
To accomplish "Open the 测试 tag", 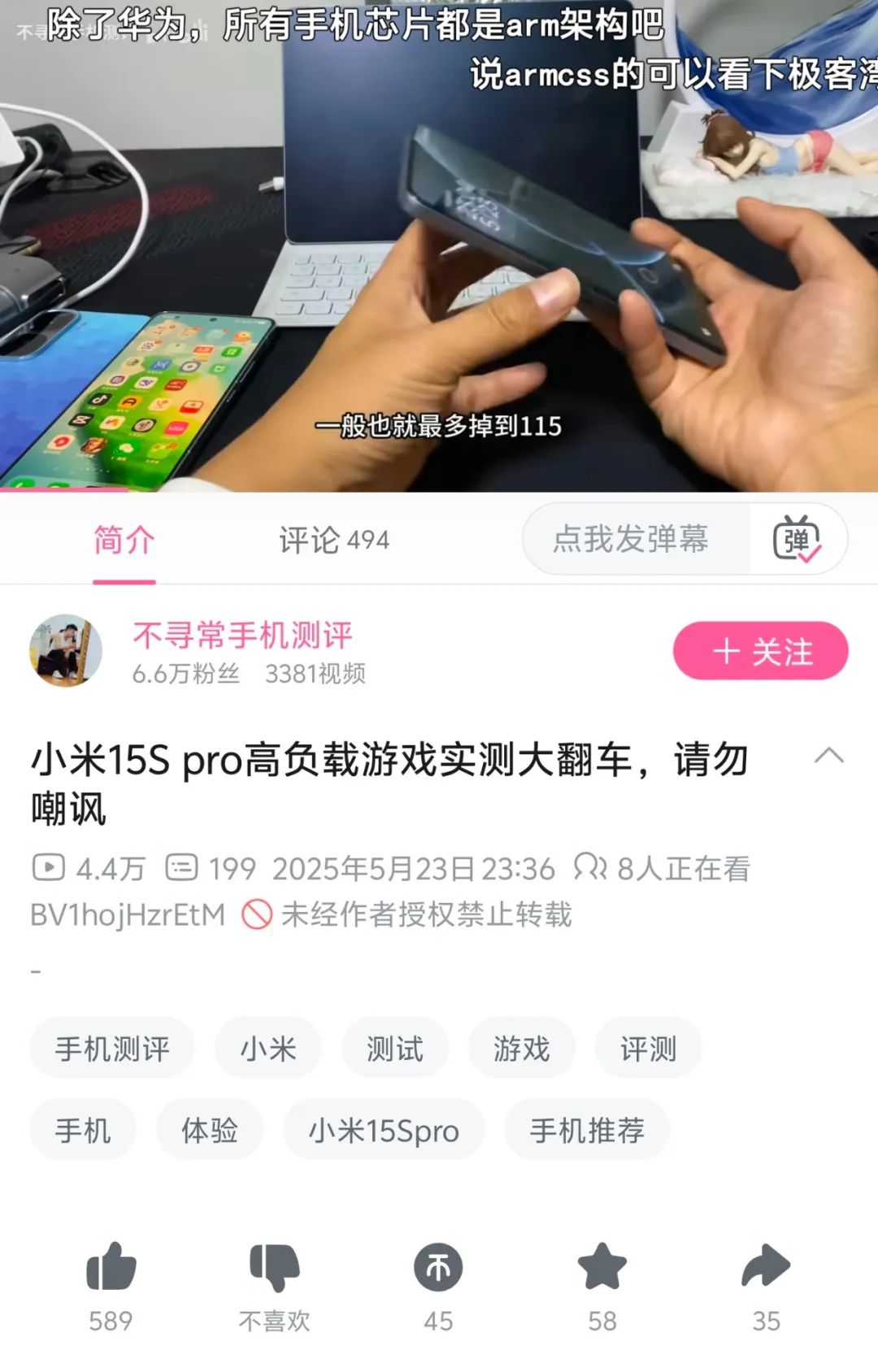I will (395, 1049).
